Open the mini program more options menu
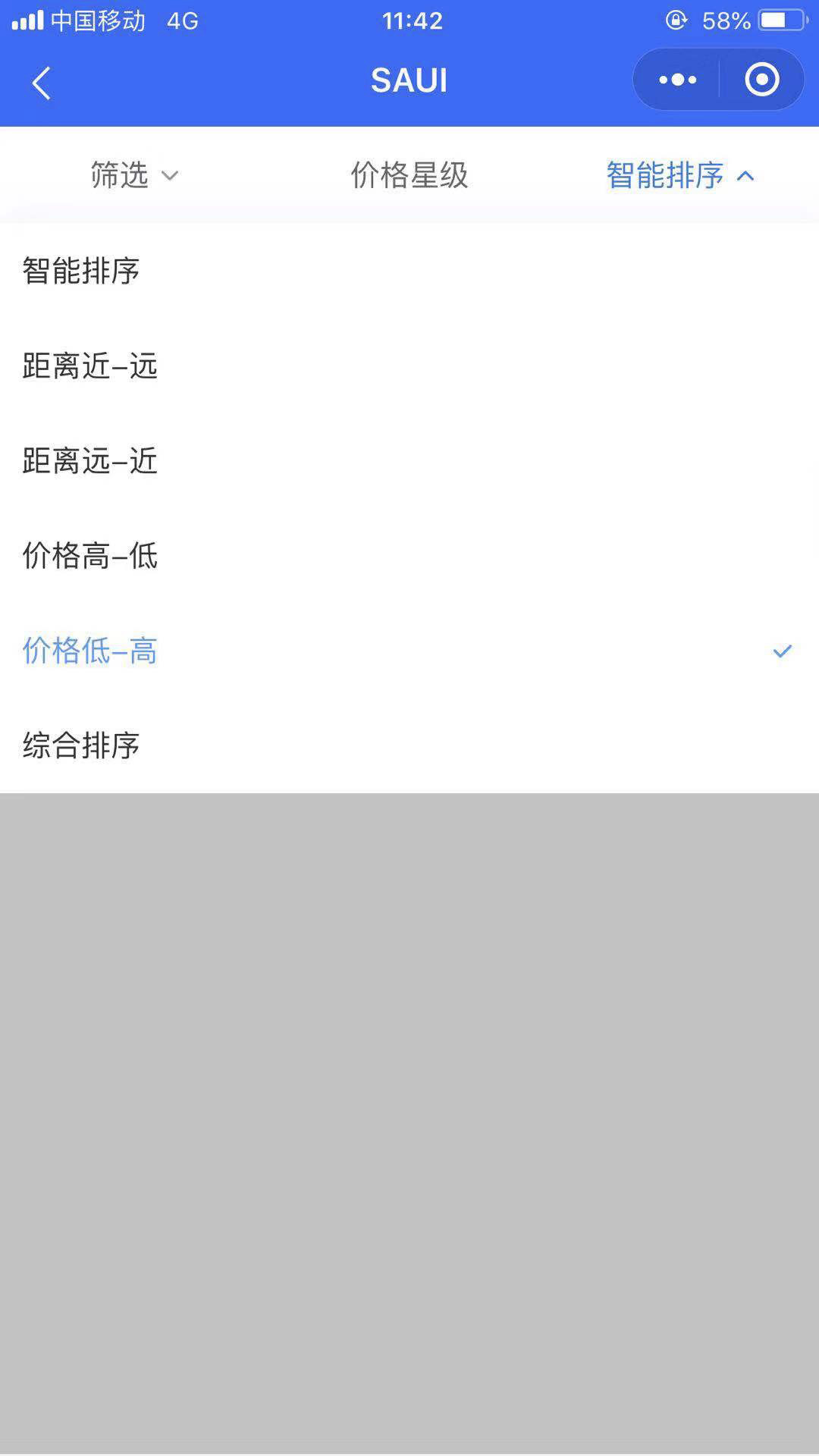The width and height of the screenshot is (819, 1456). click(677, 80)
